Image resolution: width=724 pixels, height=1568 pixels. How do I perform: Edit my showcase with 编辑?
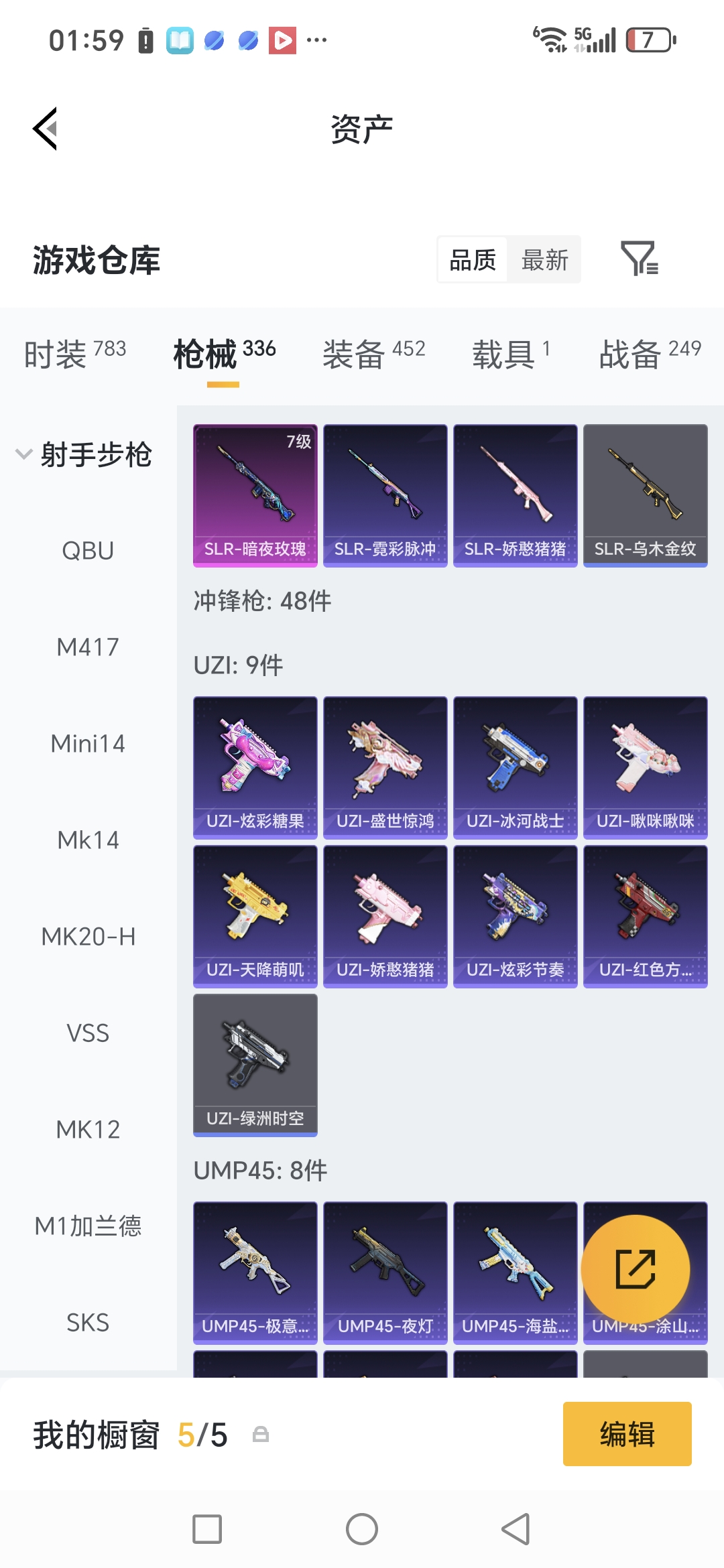pos(627,1434)
